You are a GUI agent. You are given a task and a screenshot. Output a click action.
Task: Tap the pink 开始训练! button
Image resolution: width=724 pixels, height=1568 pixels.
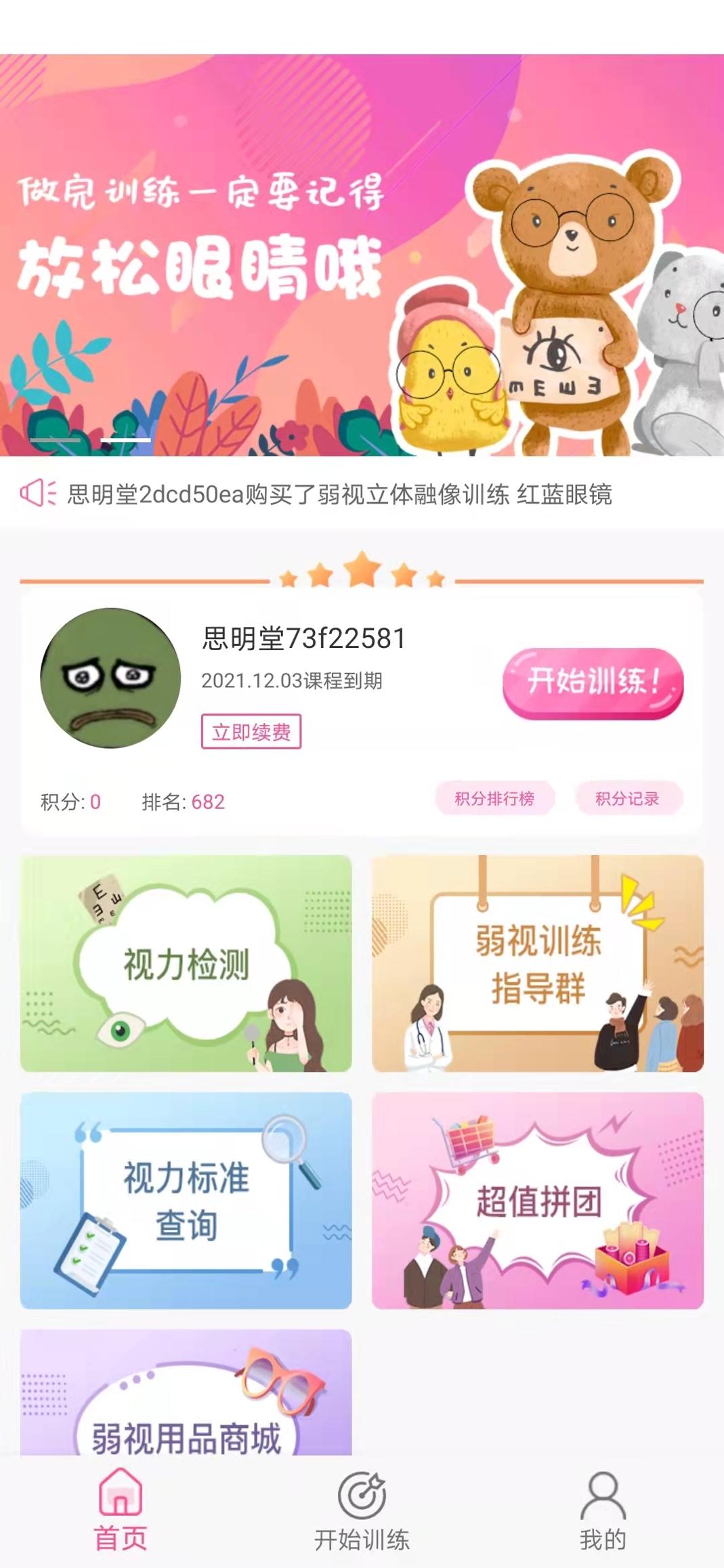point(593,682)
